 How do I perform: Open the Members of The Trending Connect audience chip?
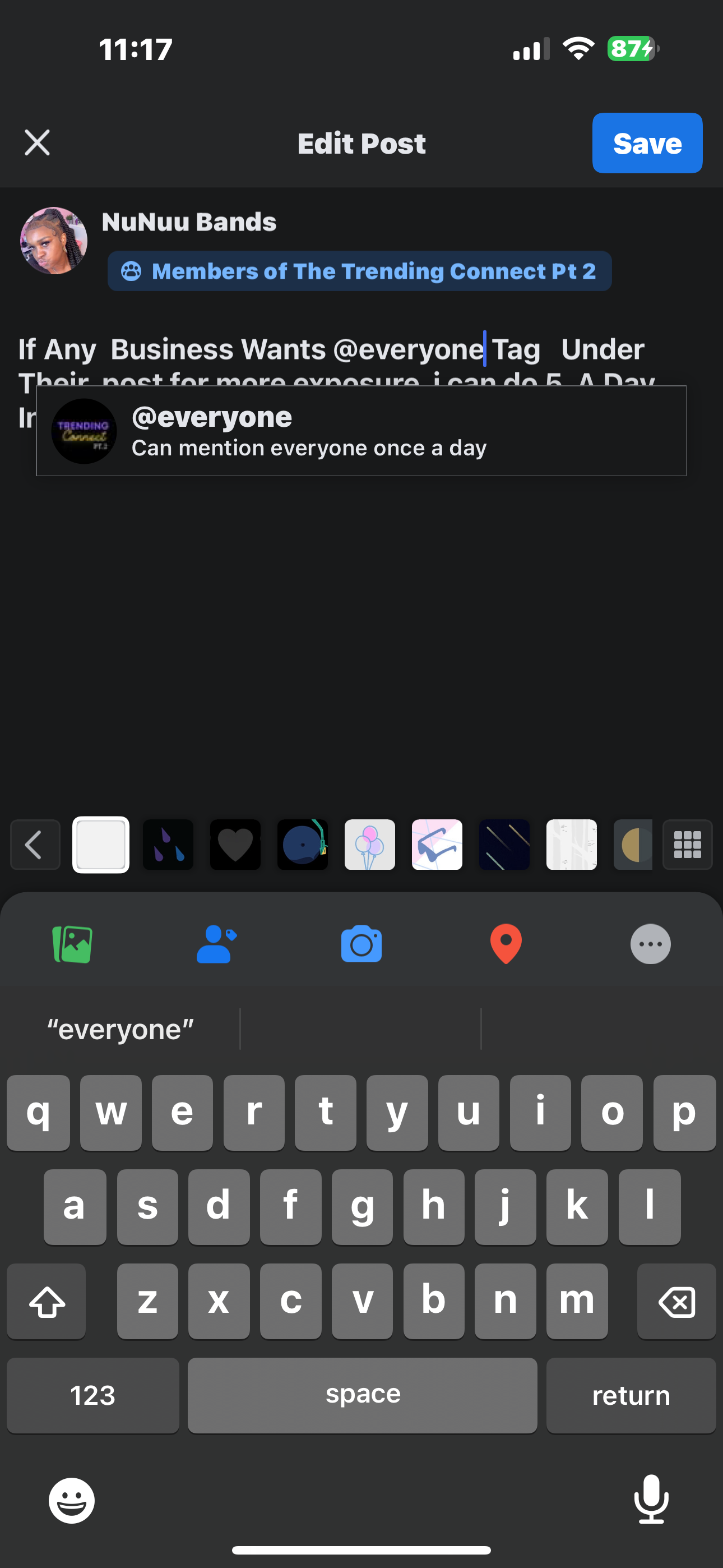point(360,271)
